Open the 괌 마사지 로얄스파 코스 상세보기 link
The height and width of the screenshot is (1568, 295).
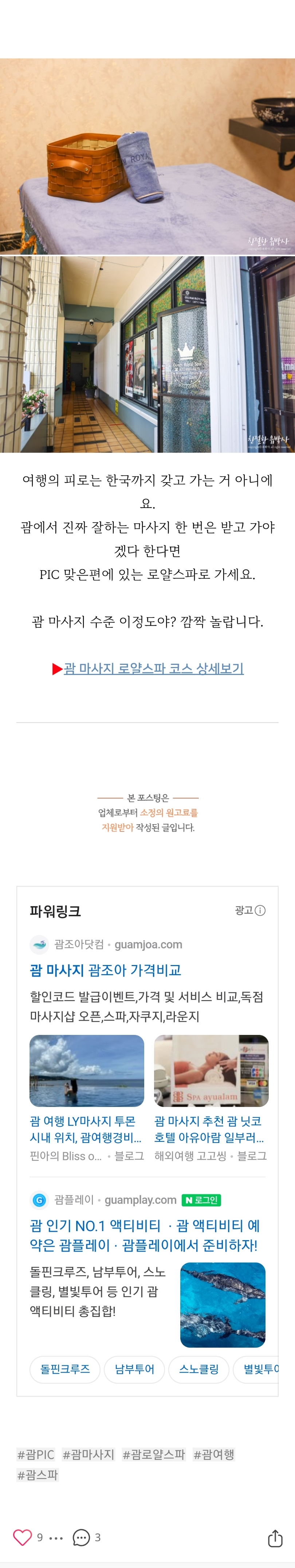153,668
